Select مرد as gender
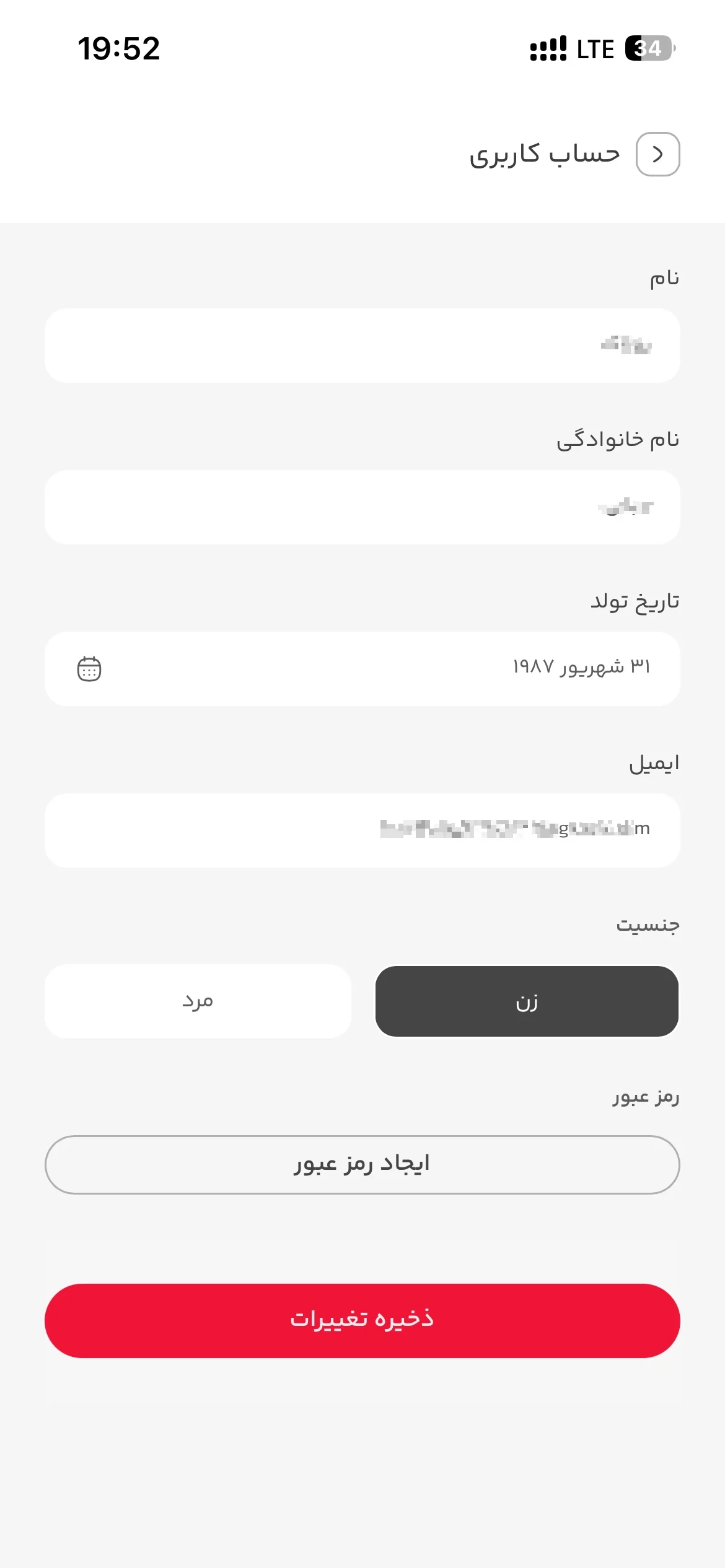 point(198,1001)
